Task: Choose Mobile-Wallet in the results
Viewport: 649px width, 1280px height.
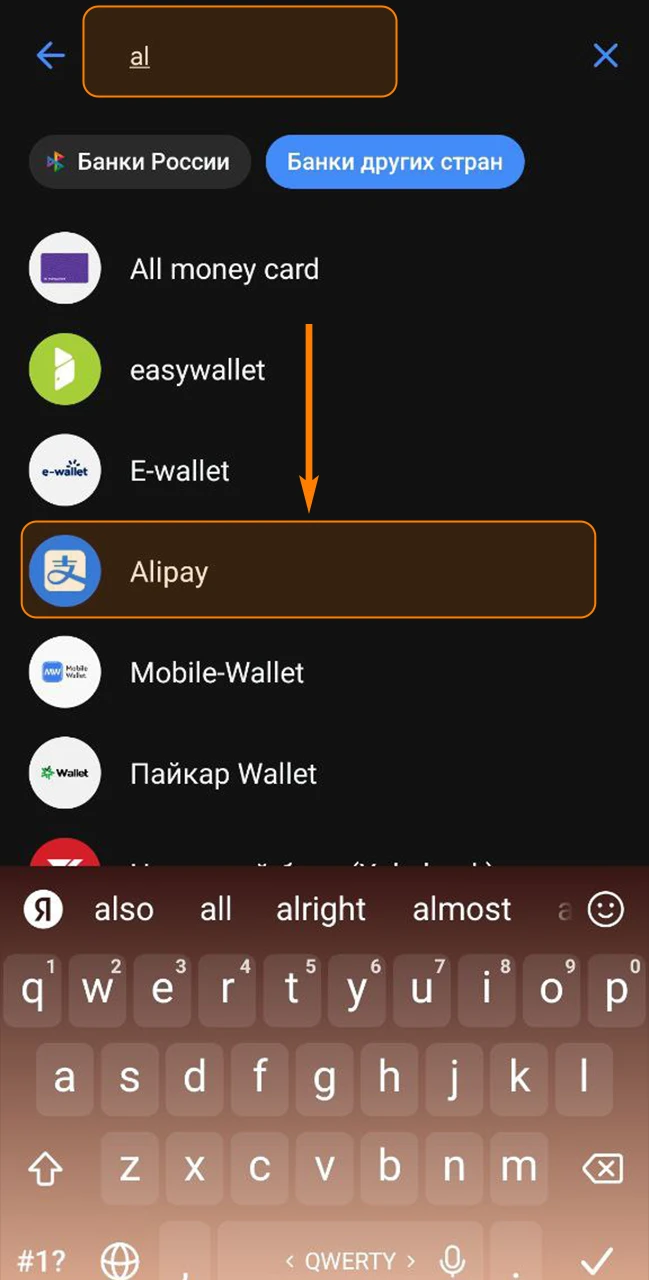Action: (x=217, y=672)
